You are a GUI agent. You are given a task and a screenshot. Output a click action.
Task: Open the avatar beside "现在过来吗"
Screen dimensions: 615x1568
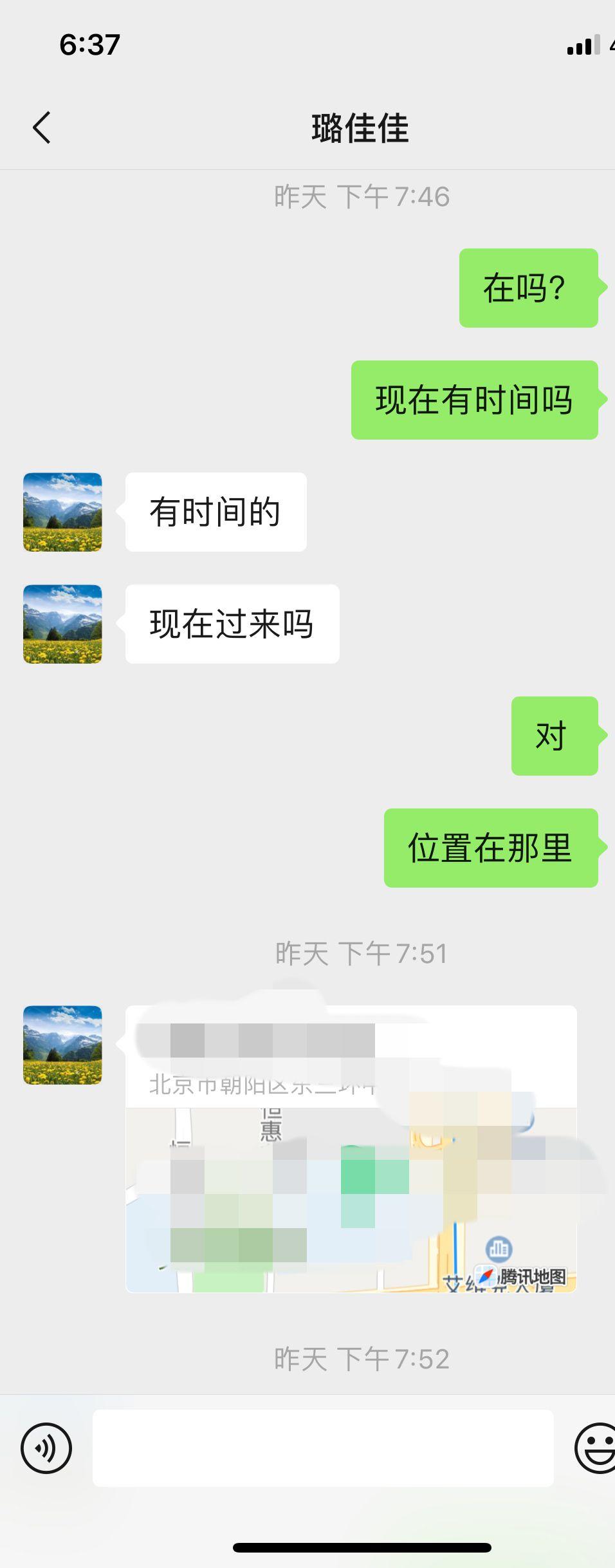coord(62,624)
